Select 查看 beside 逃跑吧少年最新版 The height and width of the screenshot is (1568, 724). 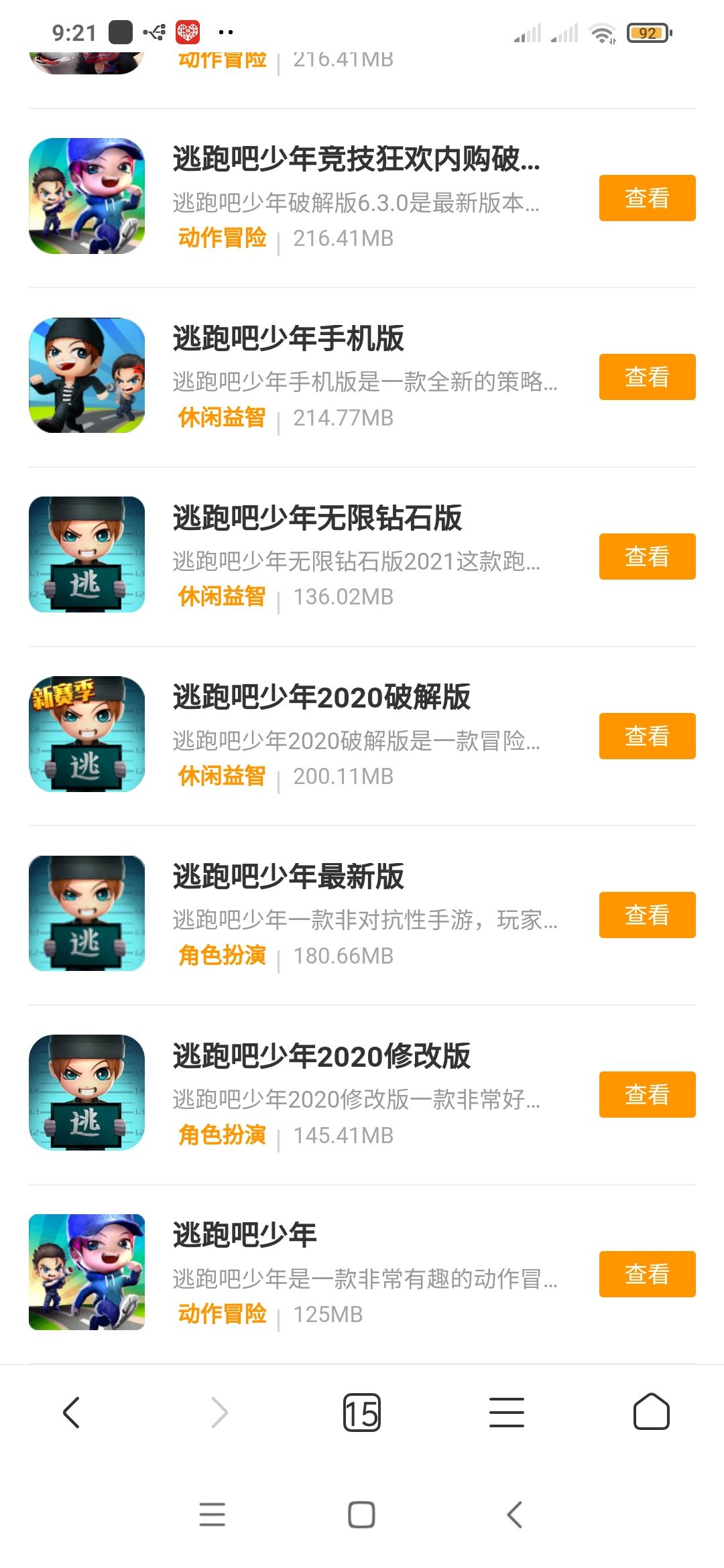(647, 915)
